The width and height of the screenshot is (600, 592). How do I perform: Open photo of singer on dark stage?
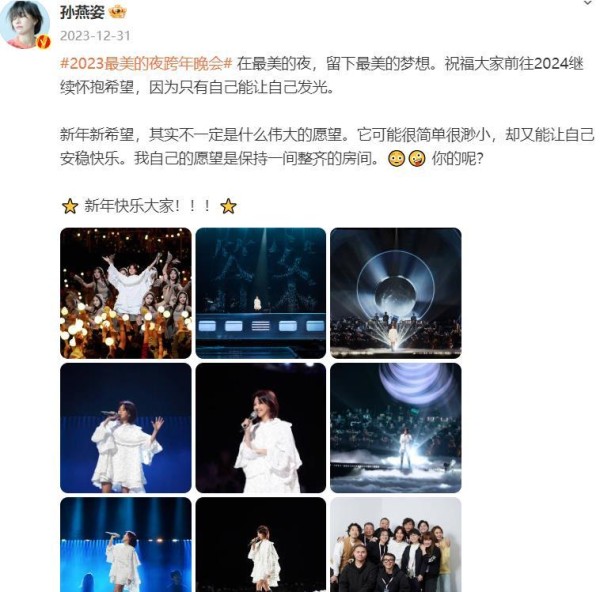pos(260,544)
